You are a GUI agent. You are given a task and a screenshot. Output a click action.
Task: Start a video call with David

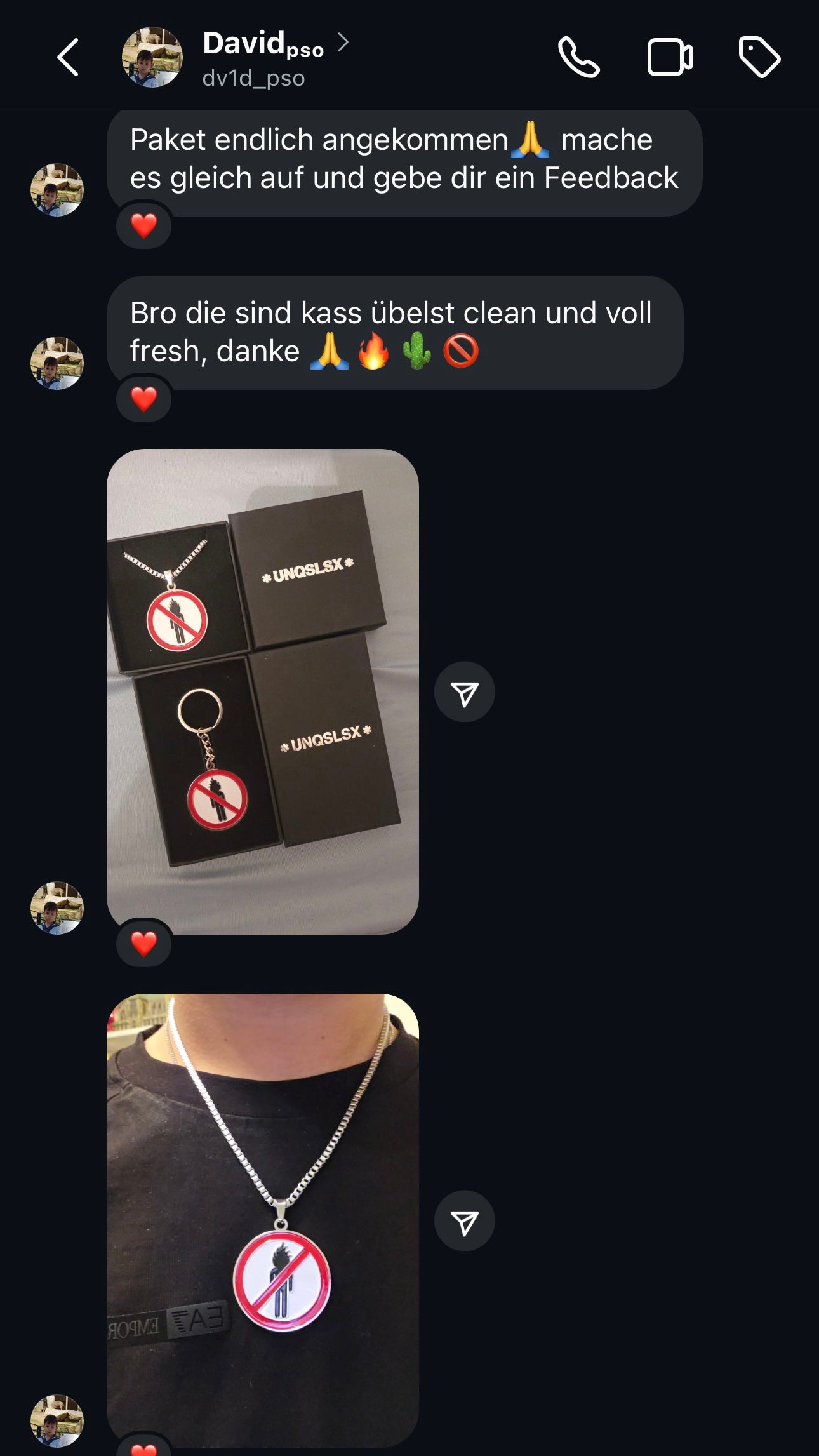tap(670, 57)
